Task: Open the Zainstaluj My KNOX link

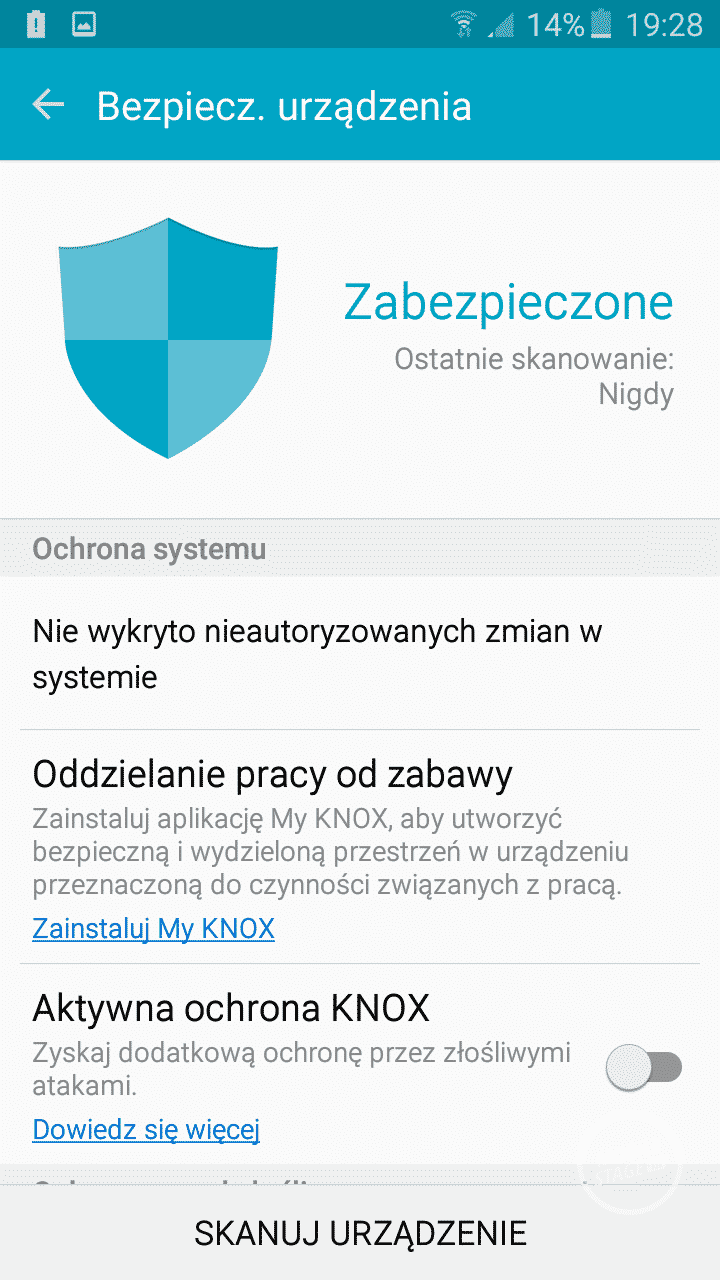Action: pyautogui.click(x=153, y=929)
